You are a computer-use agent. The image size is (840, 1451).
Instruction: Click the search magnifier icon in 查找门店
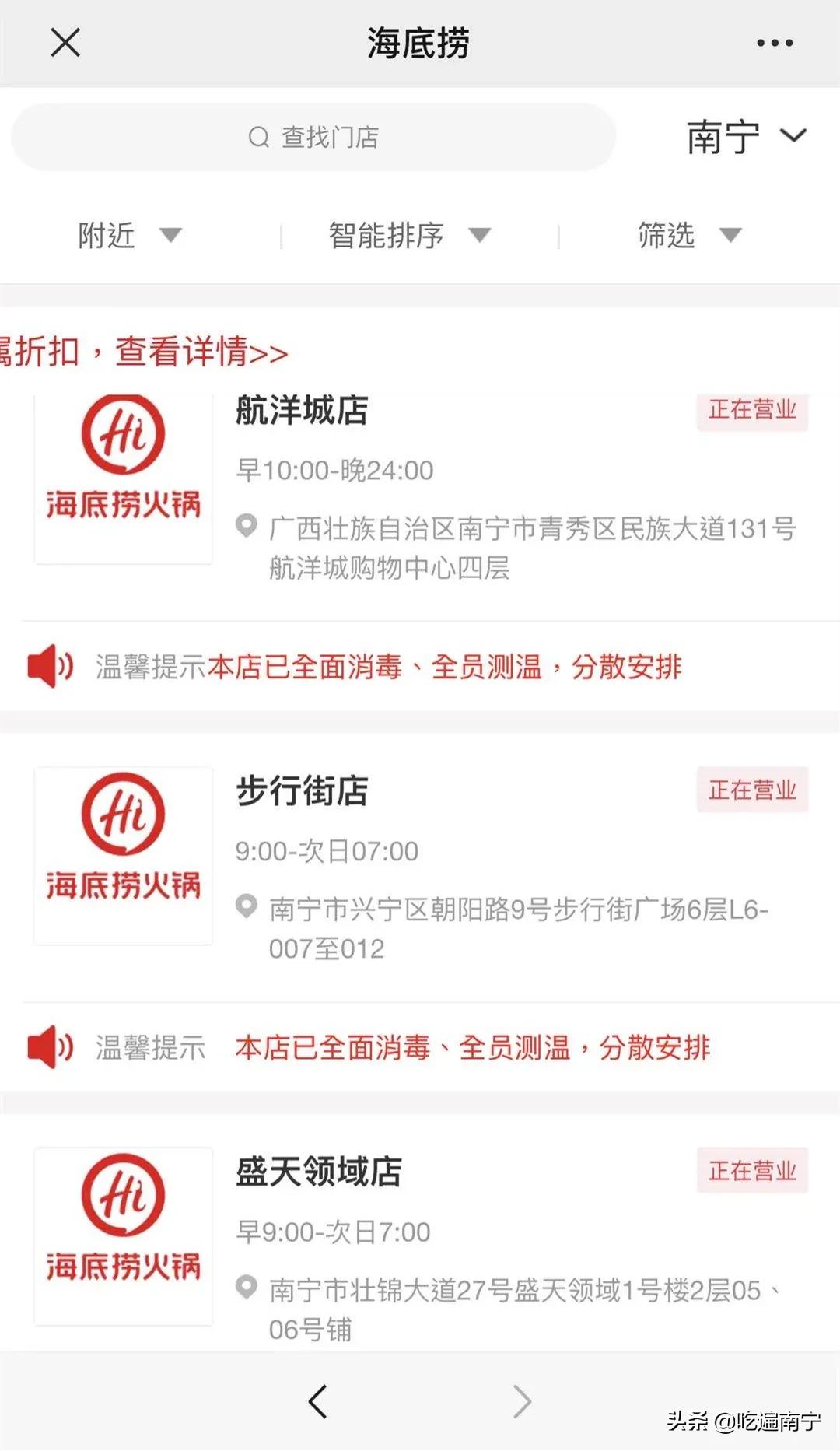(257, 137)
